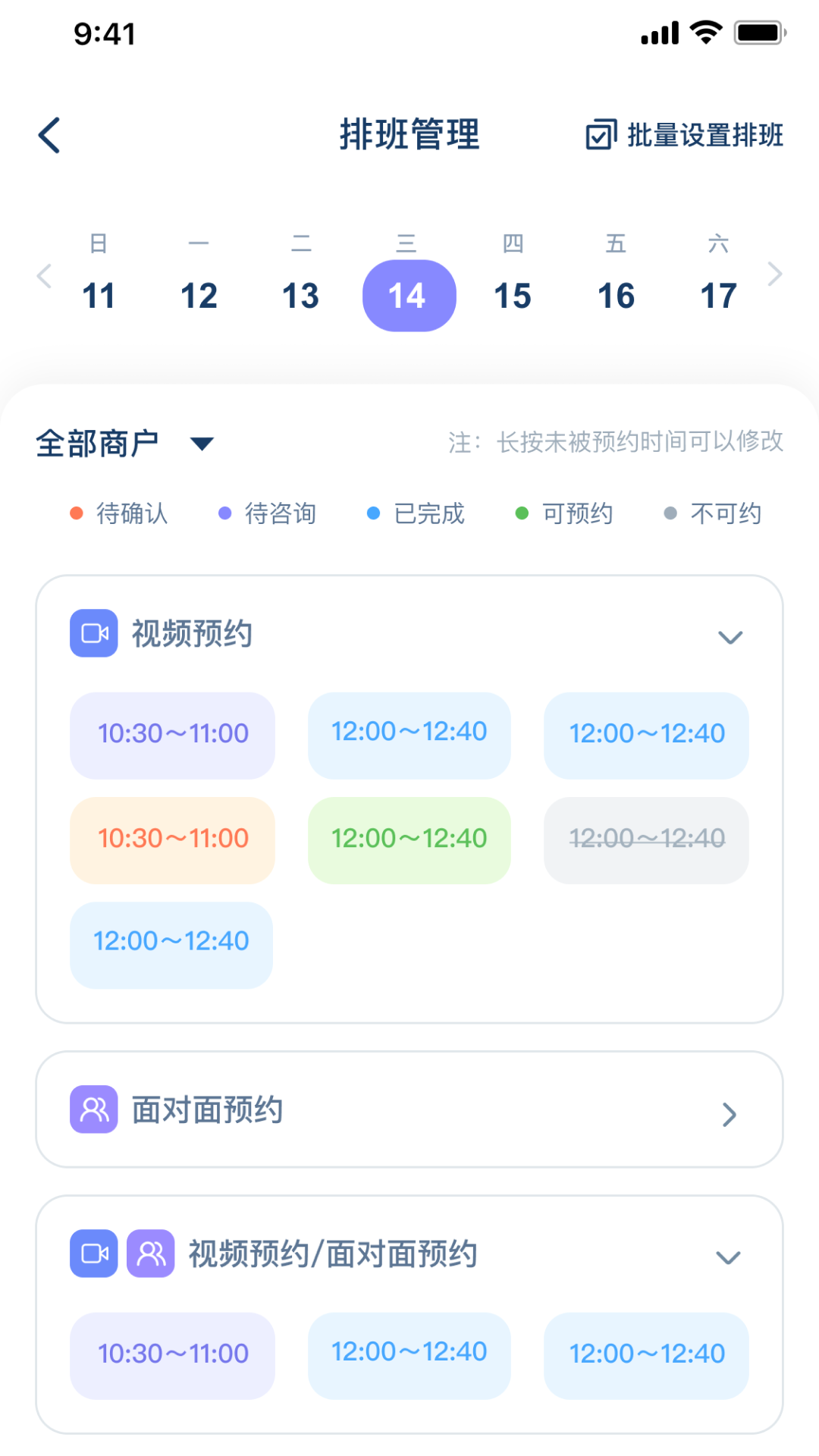Screen dimensions: 819x1456
Task: Select the purple 10:30～11:00 time slot
Action: (171, 734)
